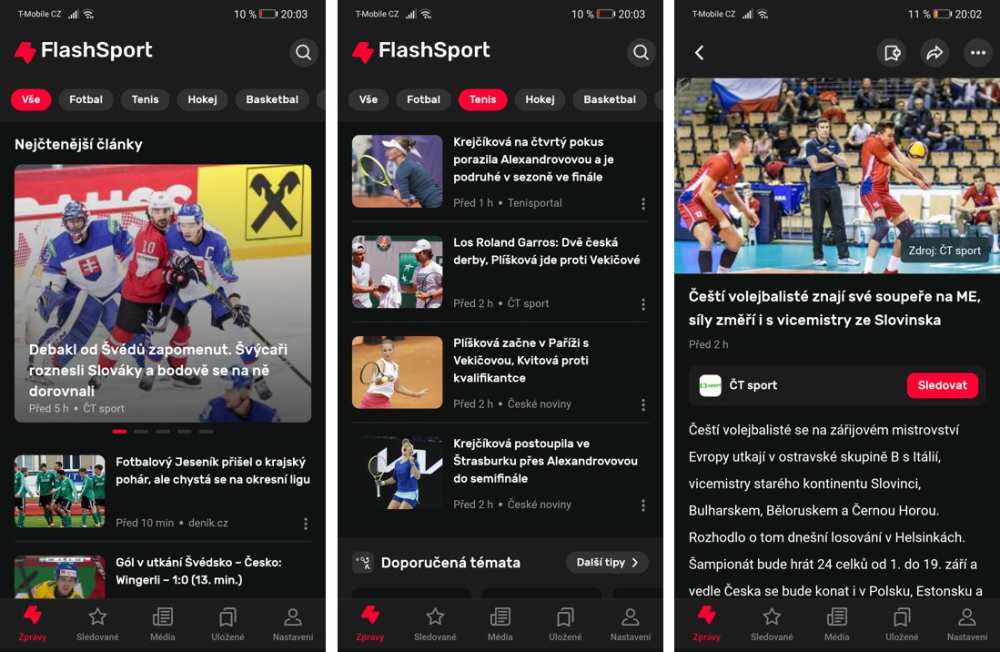Open options for the Fotbalový Jeseník article

click(305, 523)
